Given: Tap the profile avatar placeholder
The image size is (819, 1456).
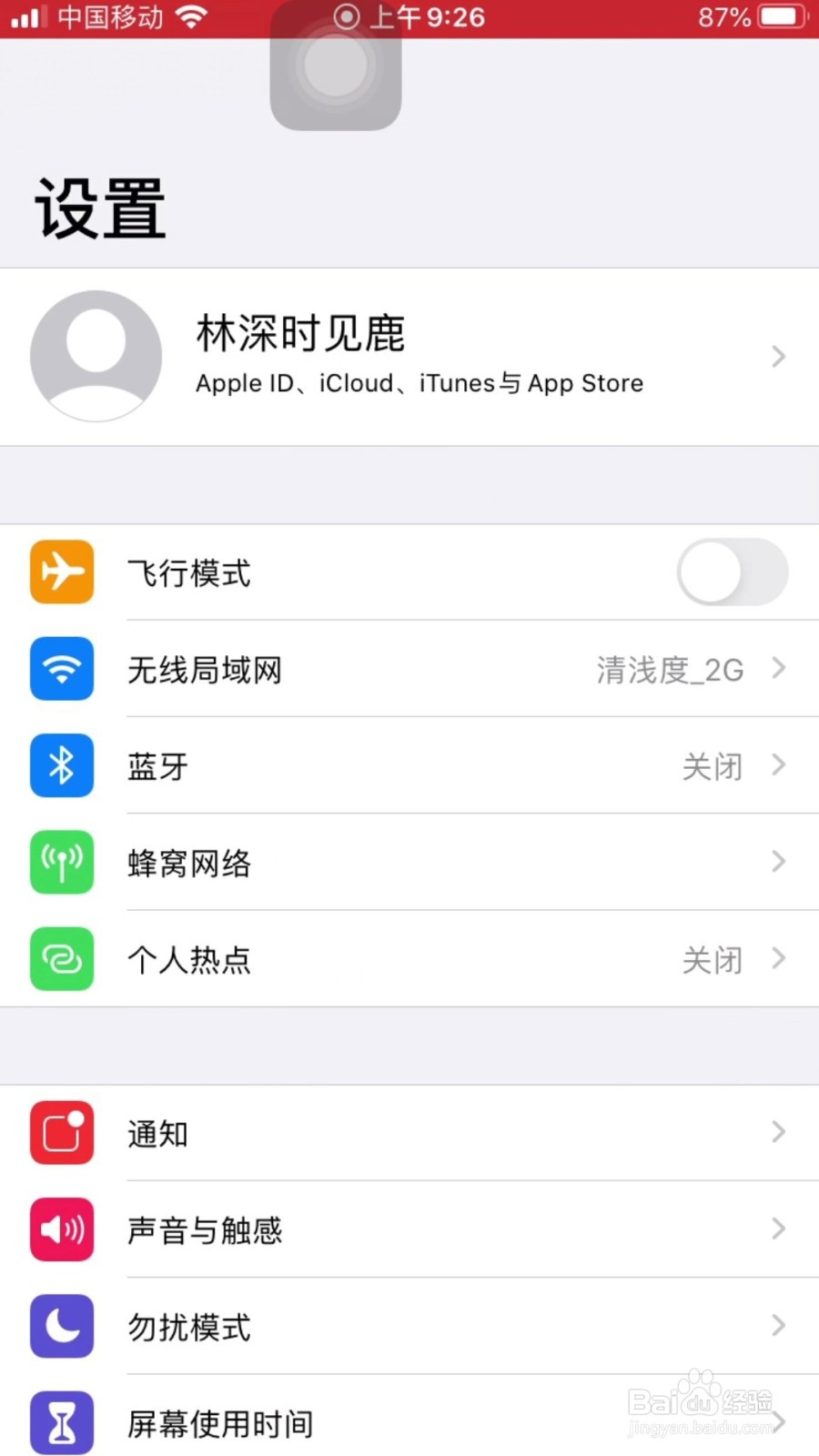Looking at the screenshot, I should tap(96, 356).
